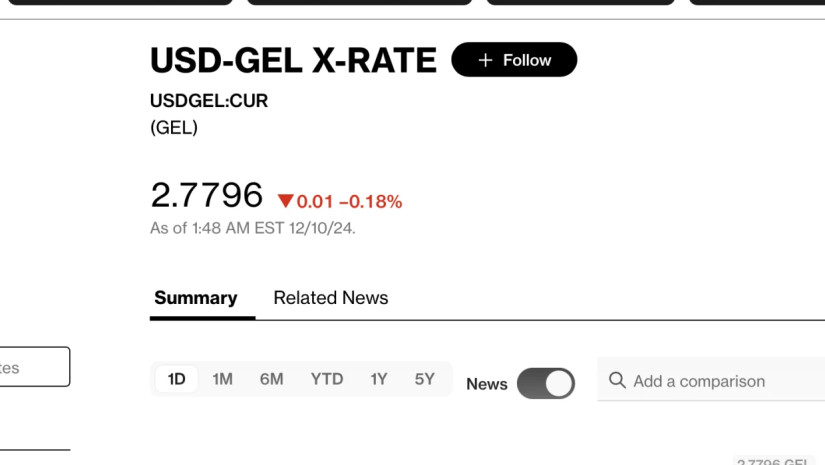Show the 6M chart range
This screenshot has height=465, width=825.
[271, 379]
